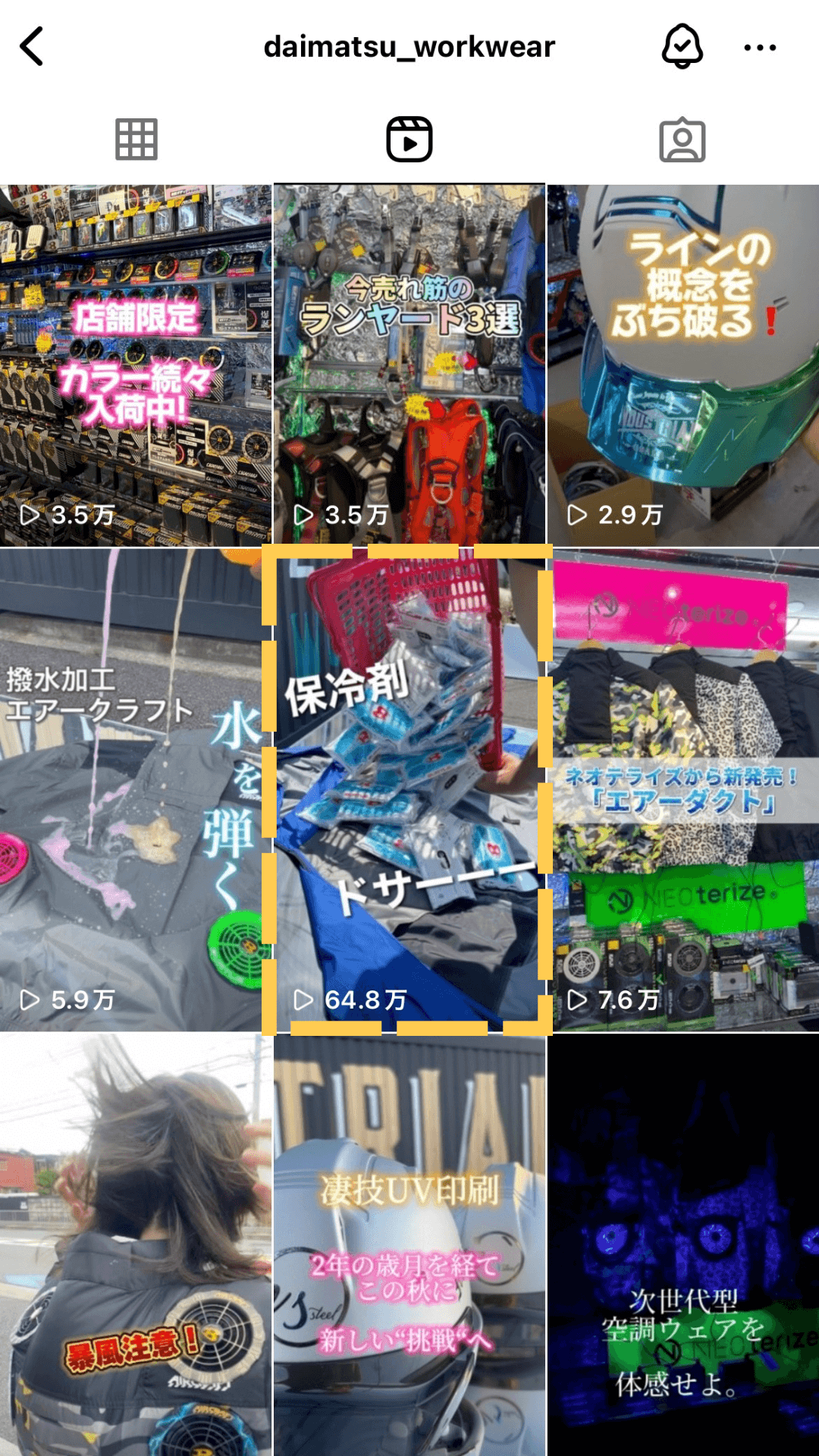View the 凄技UV印刷 reel
The width and height of the screenshot is (819, 1456).
[409, 1245]
